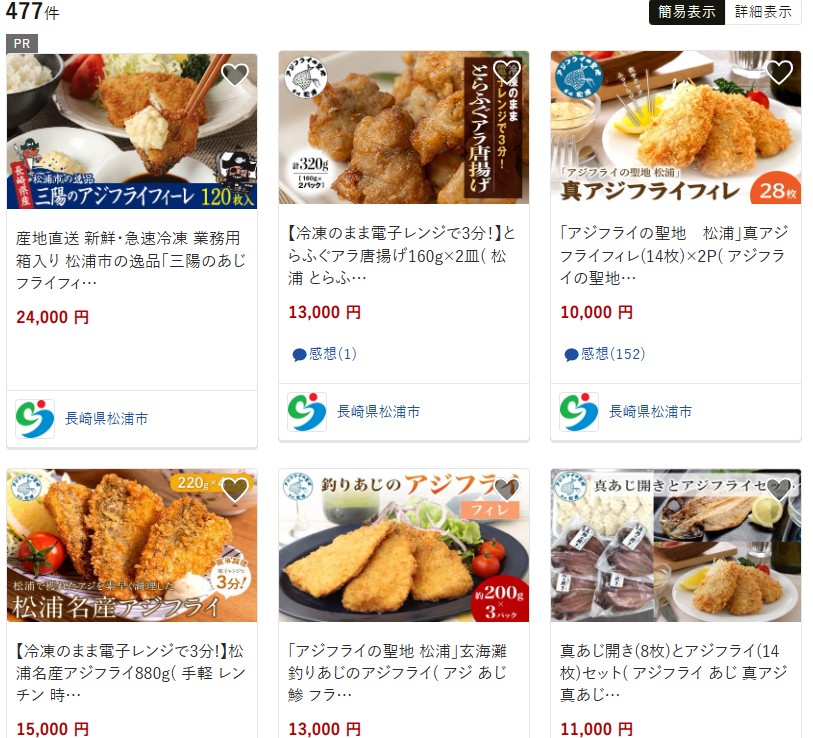
Task: Open 長崎県松浦市 under the 10,000円 item
Action: coord(650,411)
